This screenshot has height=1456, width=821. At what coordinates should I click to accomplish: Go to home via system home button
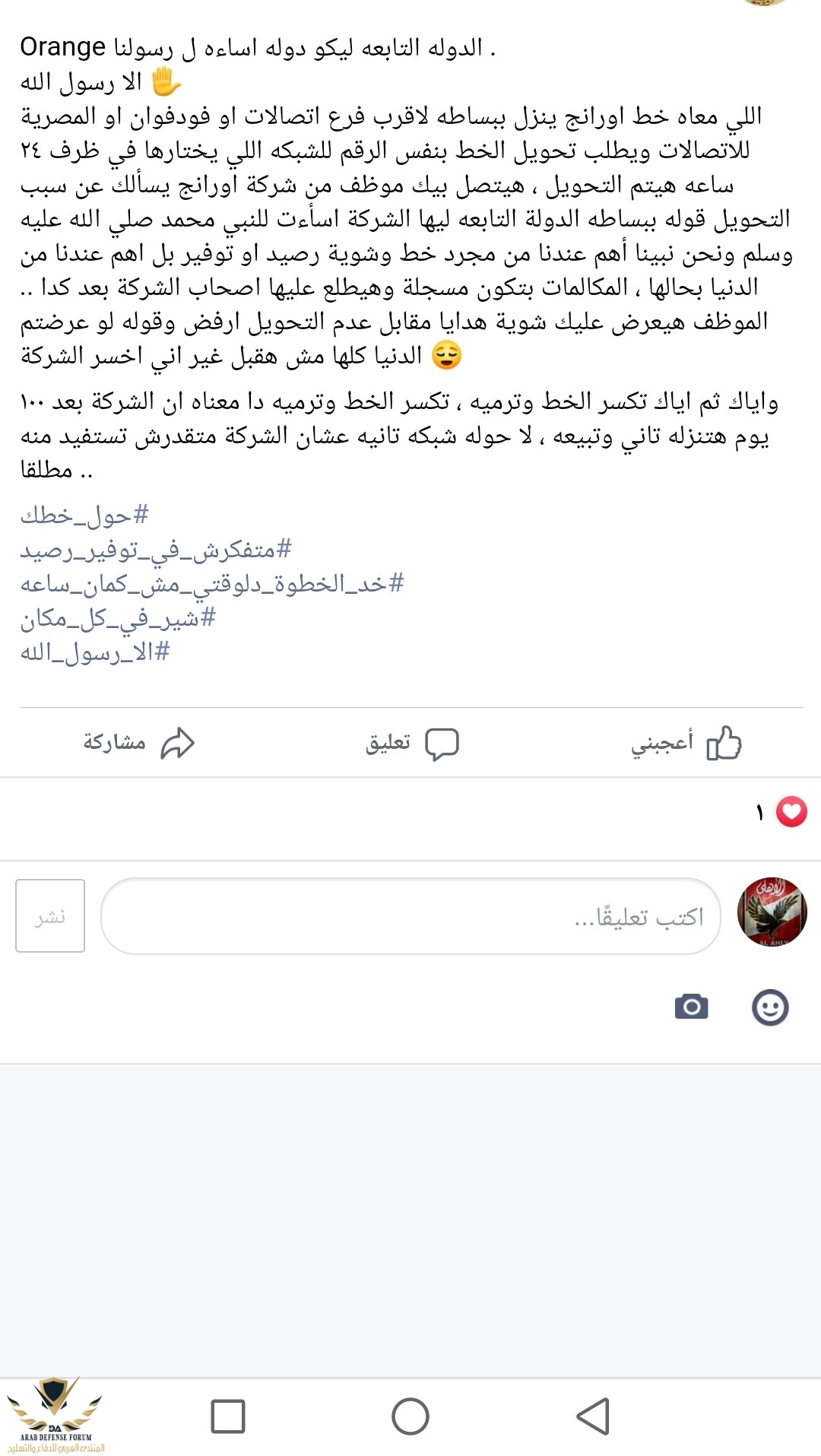click(410, 1416)
